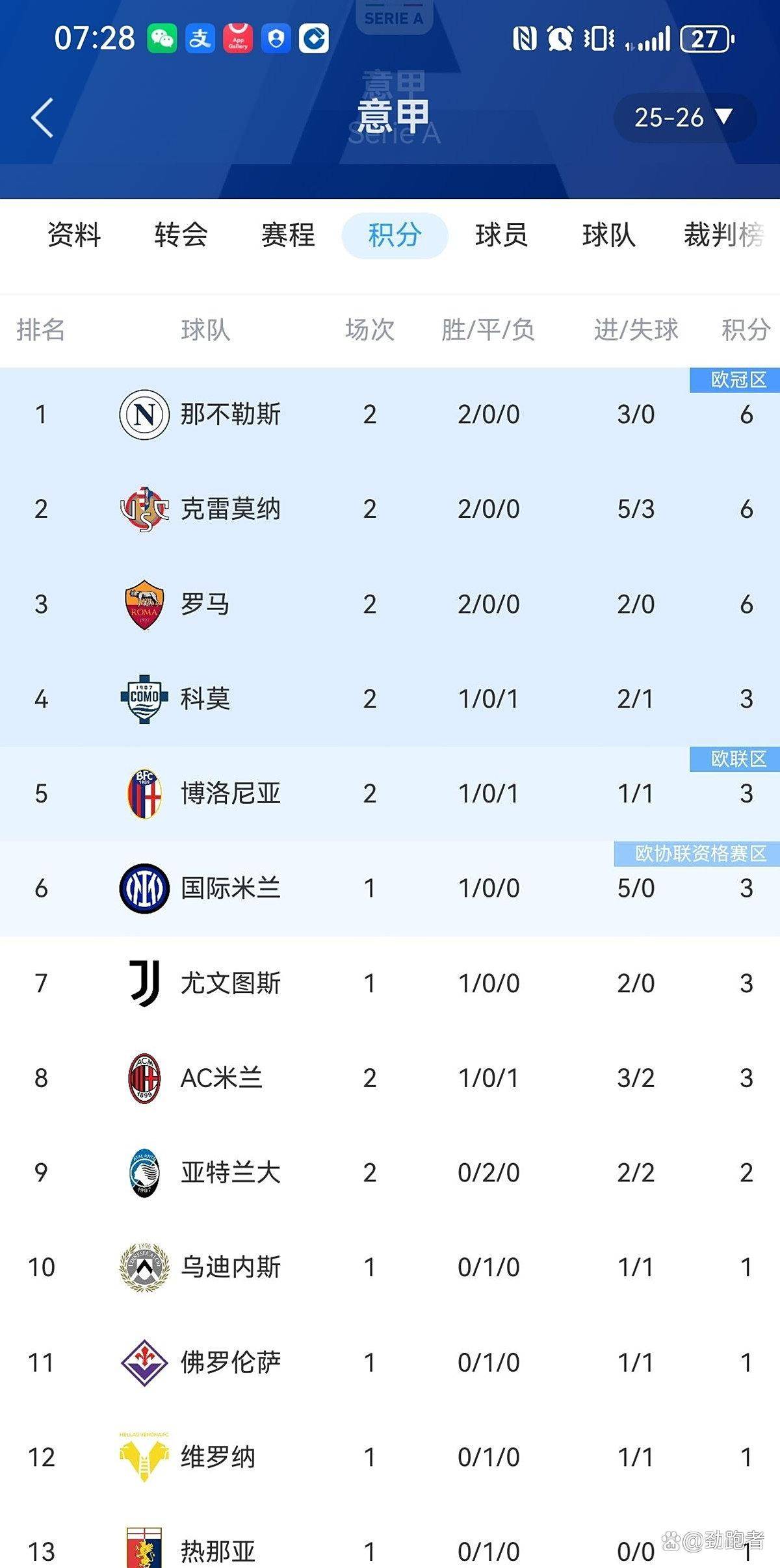780x1568 pixels.
Task: Switch to the 资料 tab
Action: [x=74, y=235]
